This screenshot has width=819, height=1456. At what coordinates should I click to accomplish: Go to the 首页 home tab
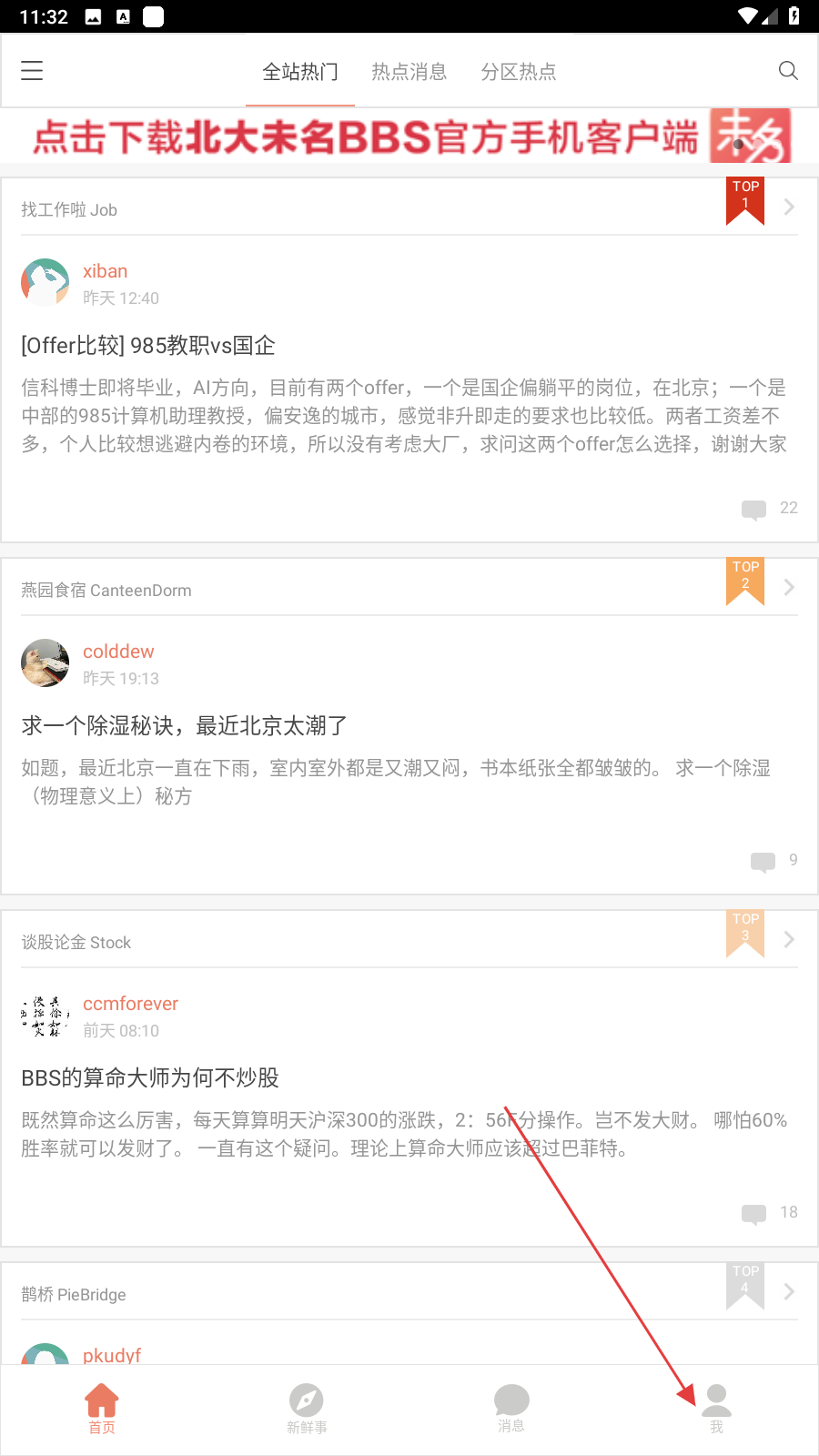[x=102, y=1409]
